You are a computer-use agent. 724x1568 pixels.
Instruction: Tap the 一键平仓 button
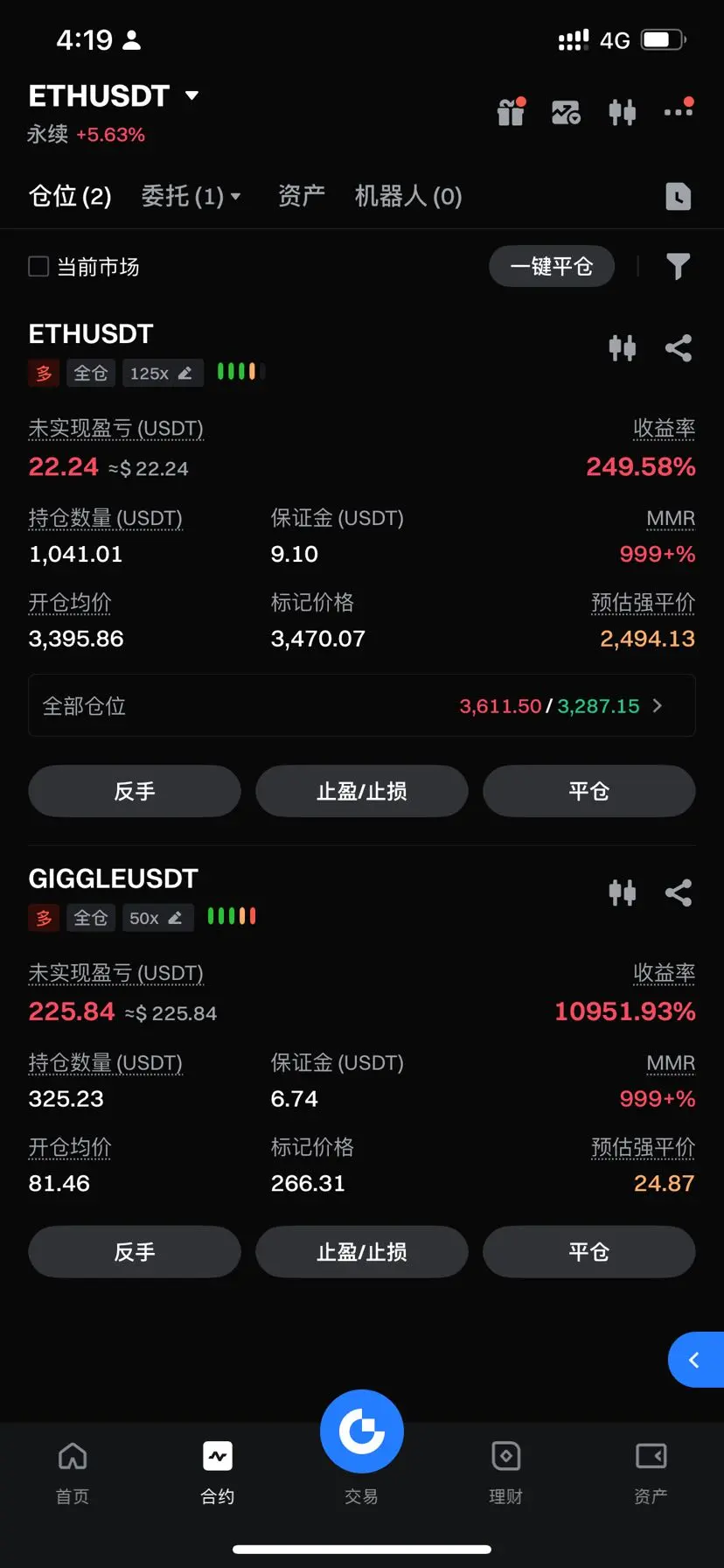551,266
